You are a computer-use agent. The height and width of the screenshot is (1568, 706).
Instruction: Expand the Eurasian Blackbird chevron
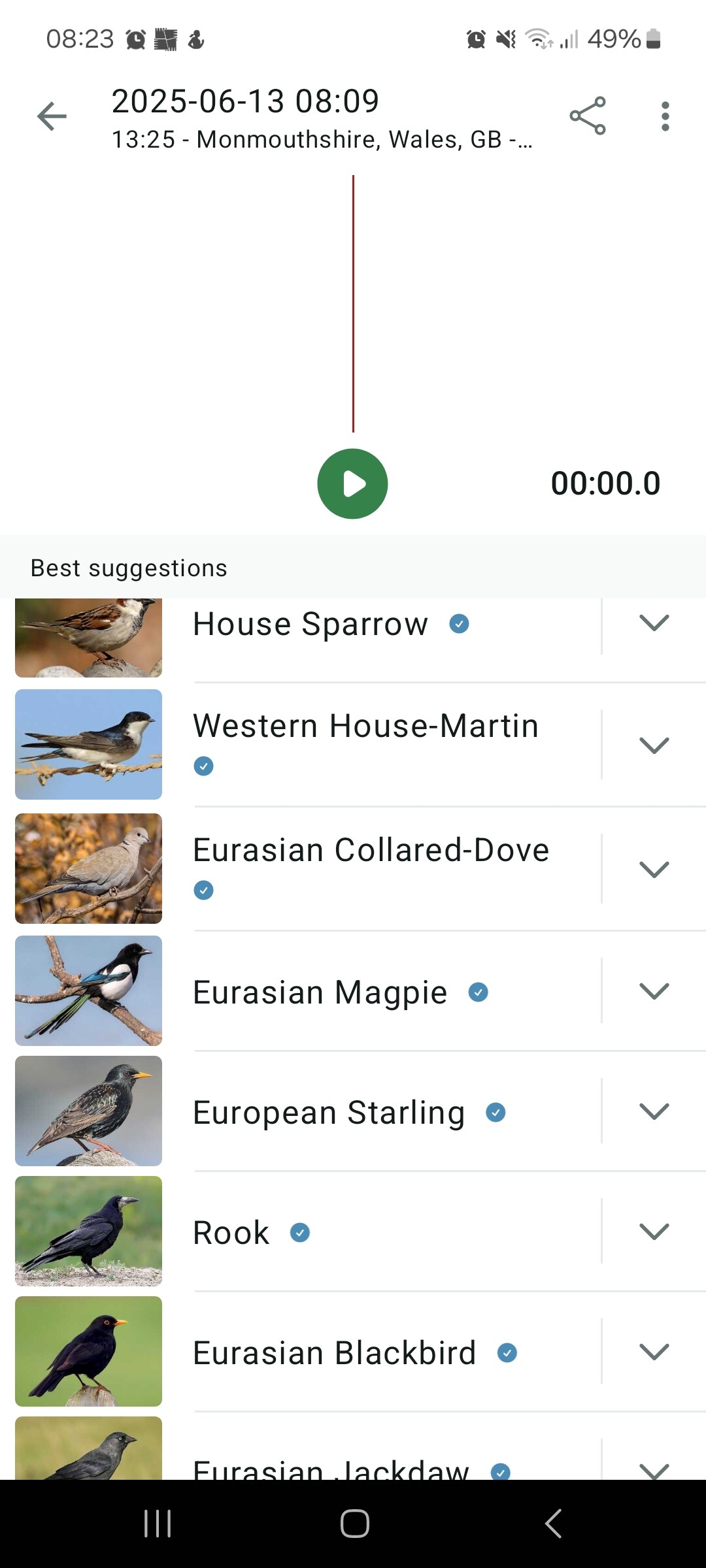click(x=654, y=1352)
